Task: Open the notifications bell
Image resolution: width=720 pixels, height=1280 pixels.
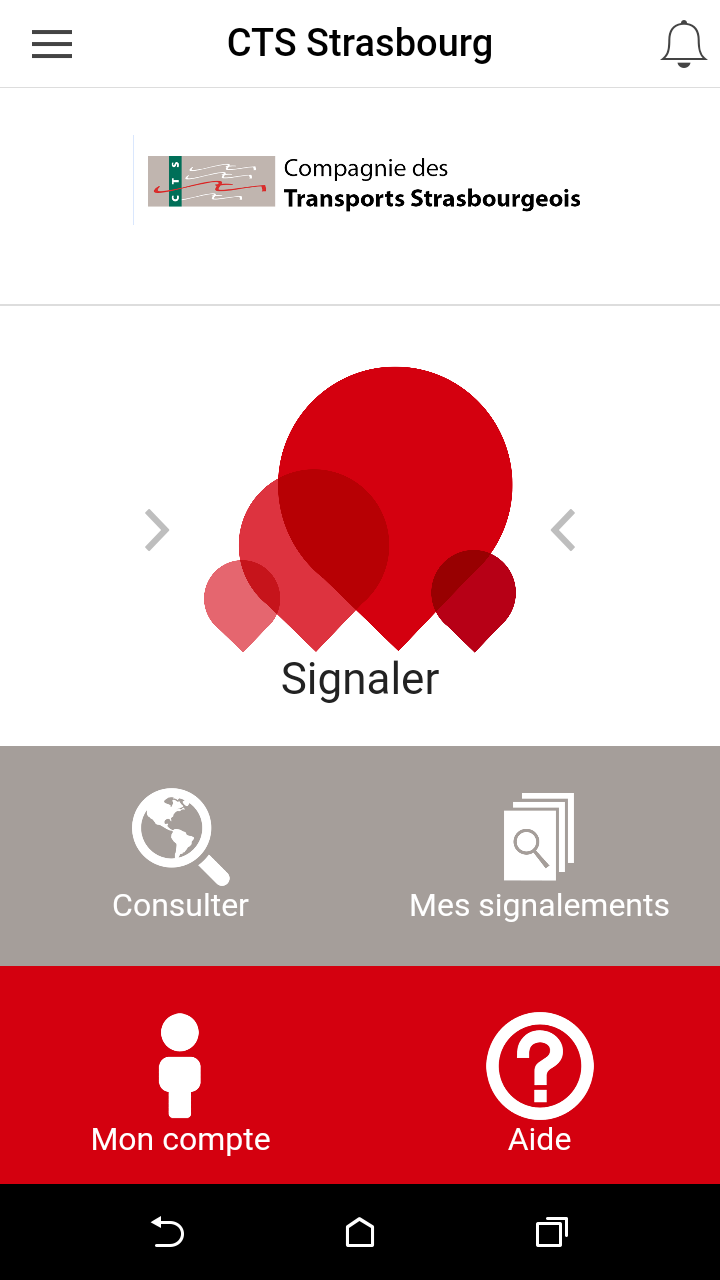Action: [x=683, y=44]
